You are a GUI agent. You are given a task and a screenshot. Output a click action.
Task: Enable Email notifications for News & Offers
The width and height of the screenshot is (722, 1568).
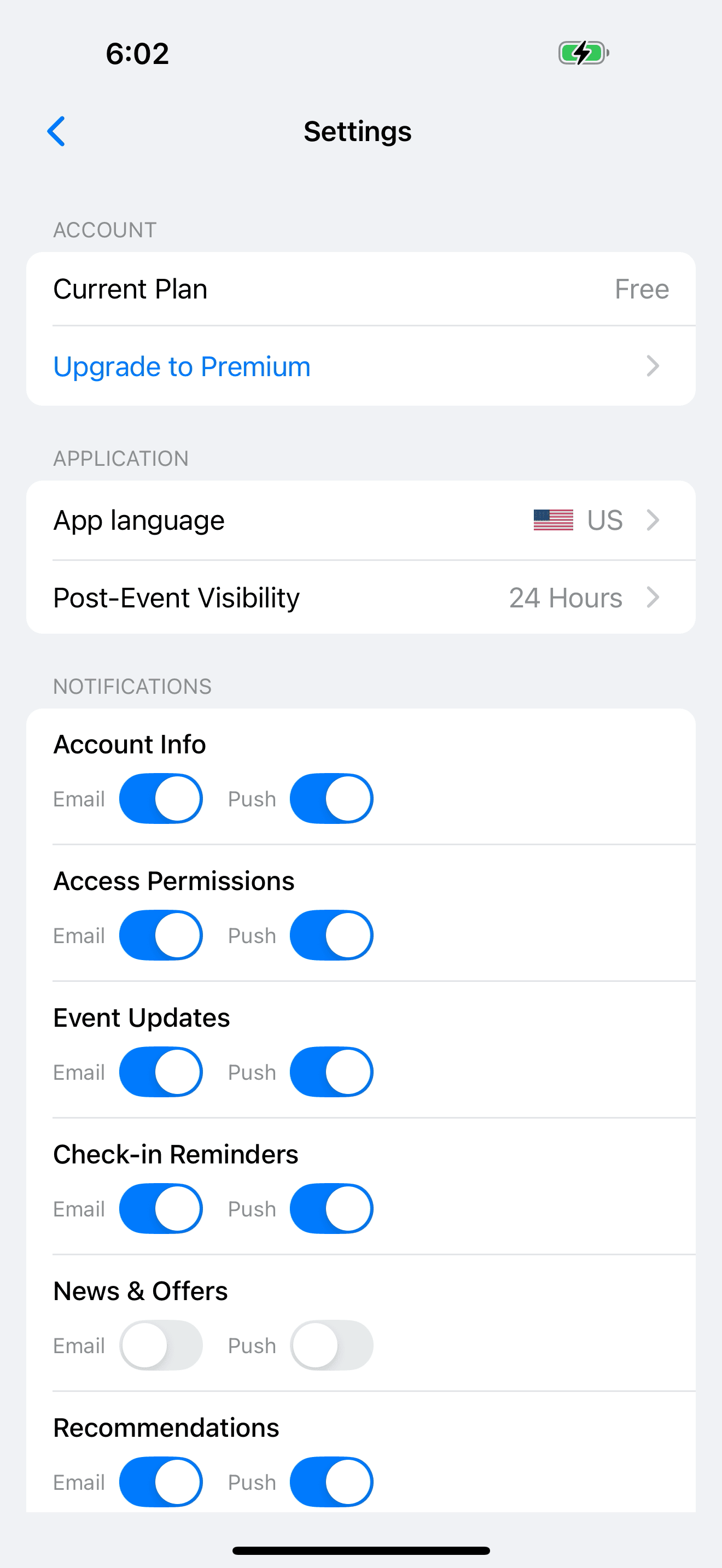point(161,1346)
